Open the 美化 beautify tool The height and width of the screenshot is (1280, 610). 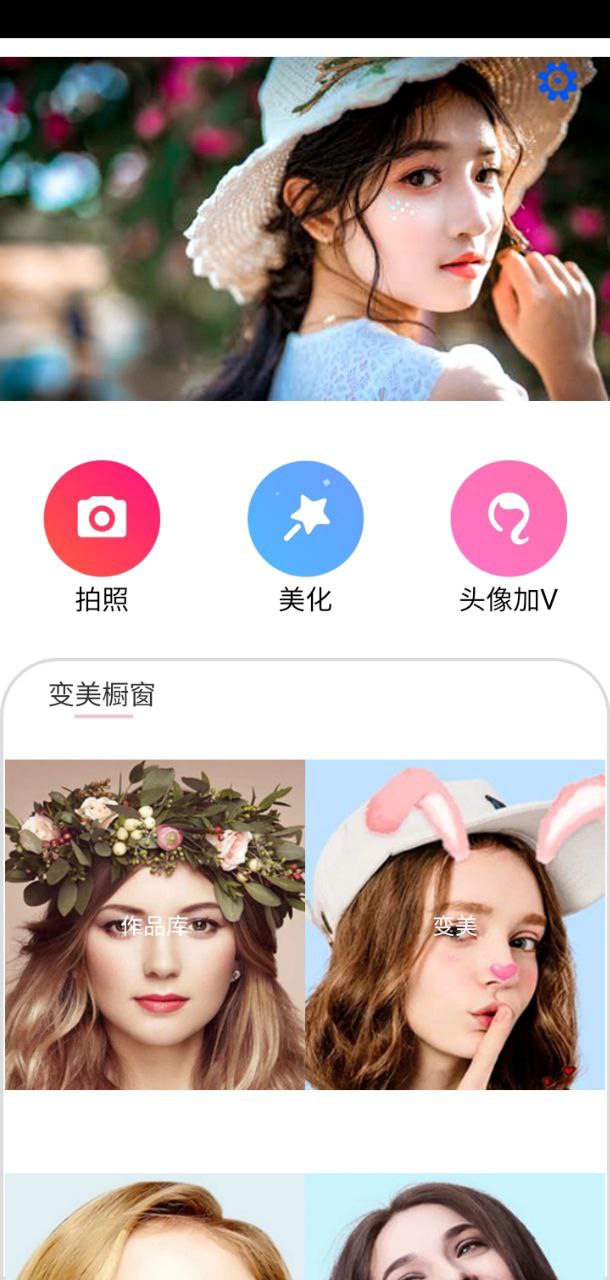pyautogui.click(x=305, y=519)
